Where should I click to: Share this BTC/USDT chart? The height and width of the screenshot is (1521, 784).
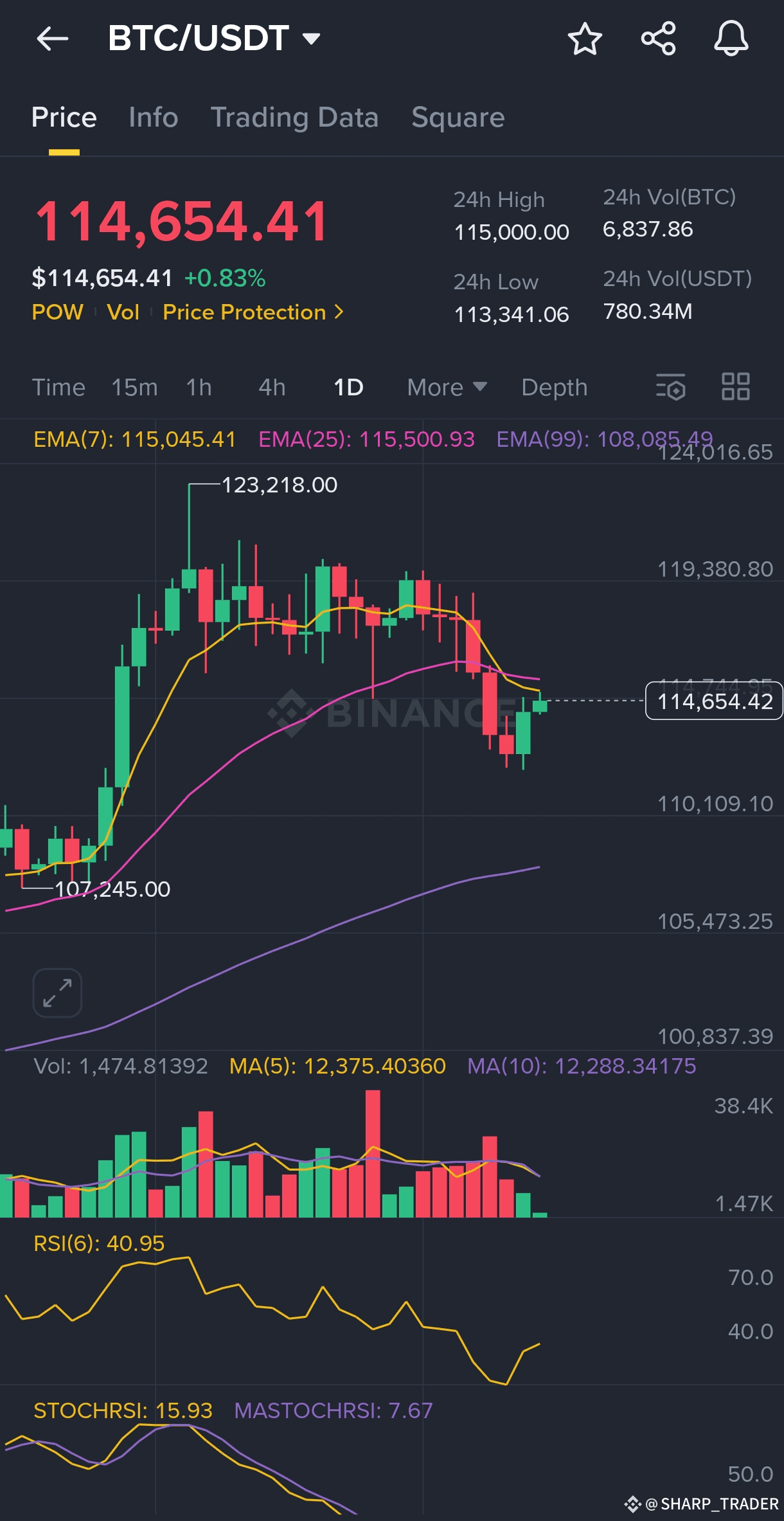(x=659, y=39)
